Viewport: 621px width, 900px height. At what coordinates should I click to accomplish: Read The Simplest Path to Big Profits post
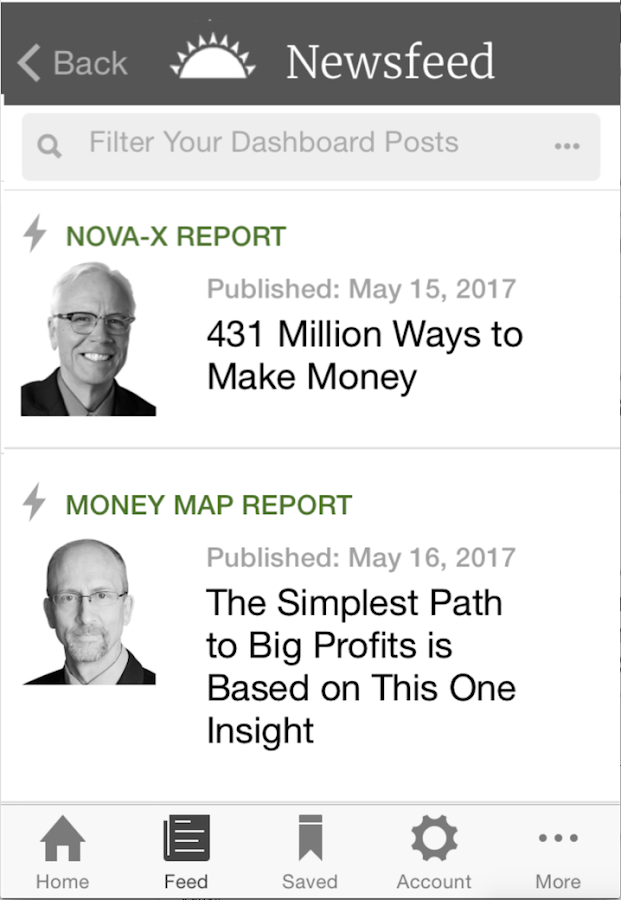(360, 666)
